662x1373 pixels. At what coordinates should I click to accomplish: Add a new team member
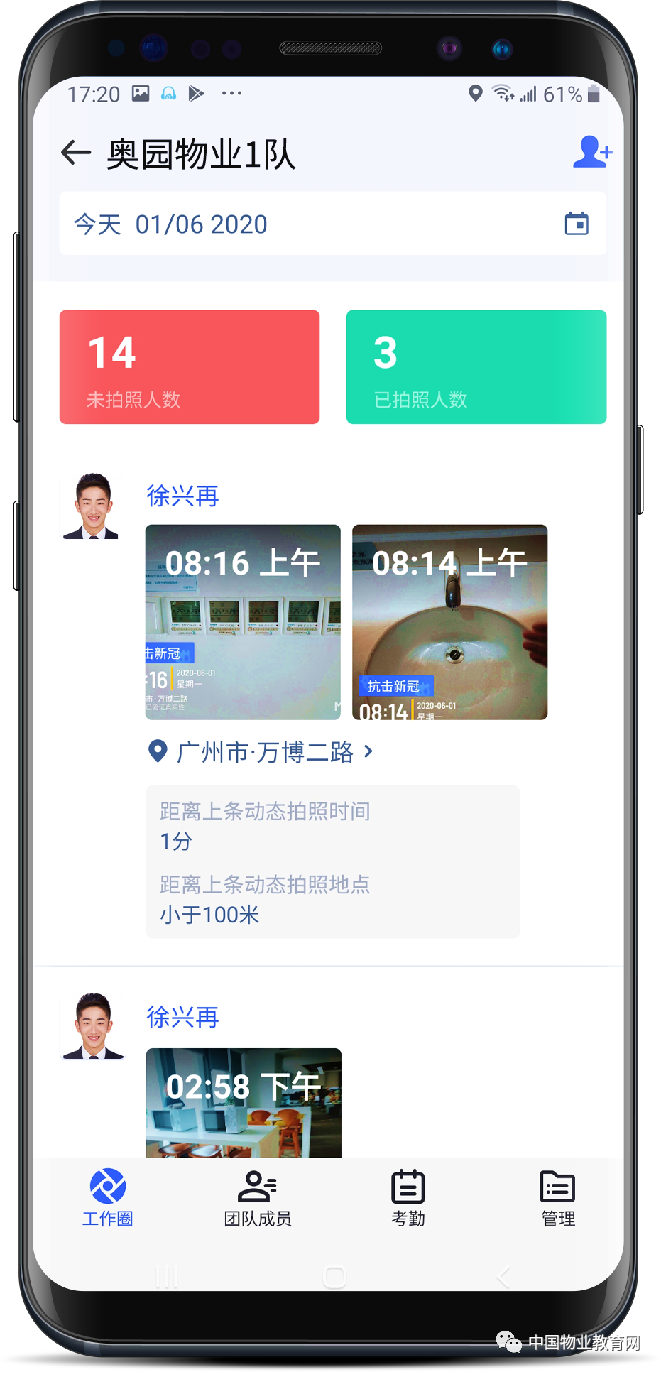pos(592,152)
